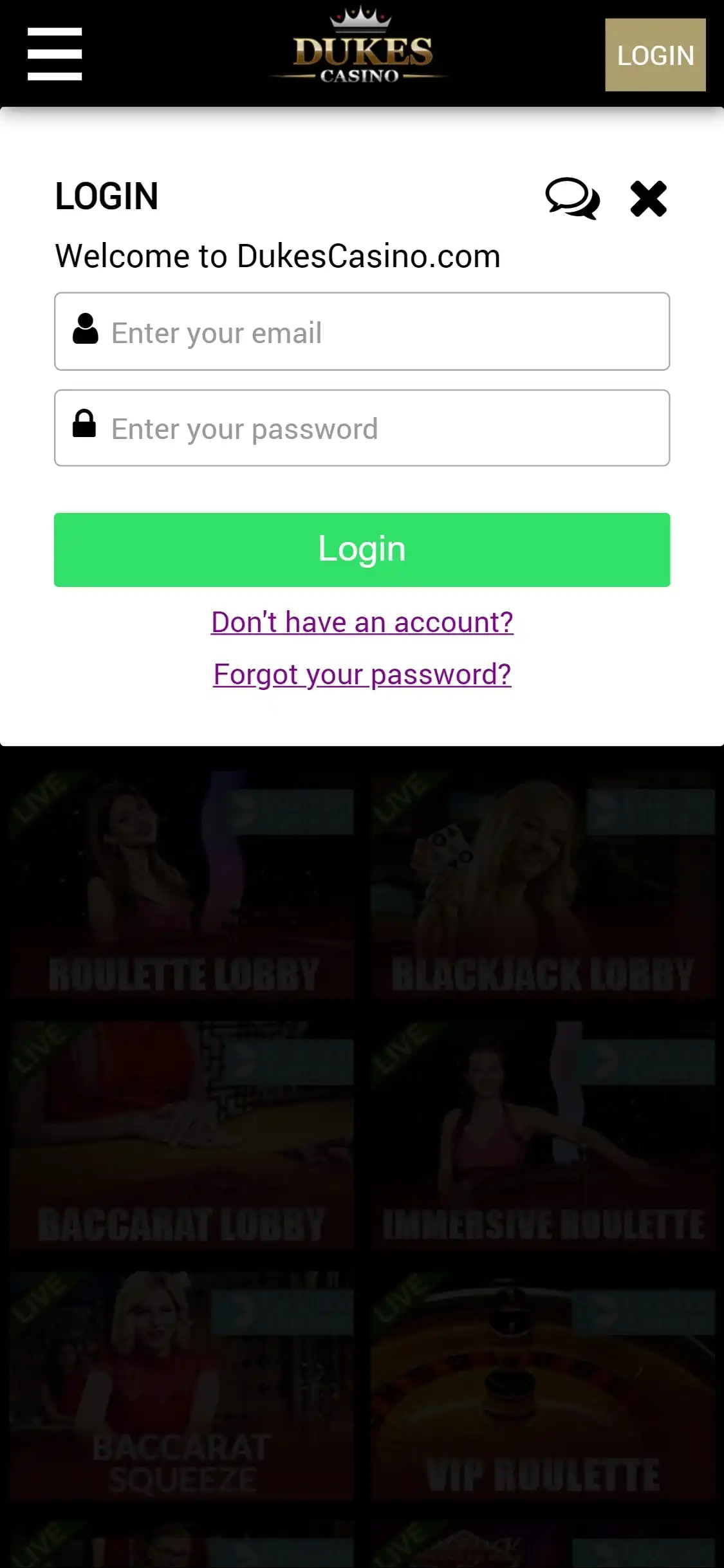Open the hamburger menu
This screenshot has width=724, height=1568.
pos(55,54)
